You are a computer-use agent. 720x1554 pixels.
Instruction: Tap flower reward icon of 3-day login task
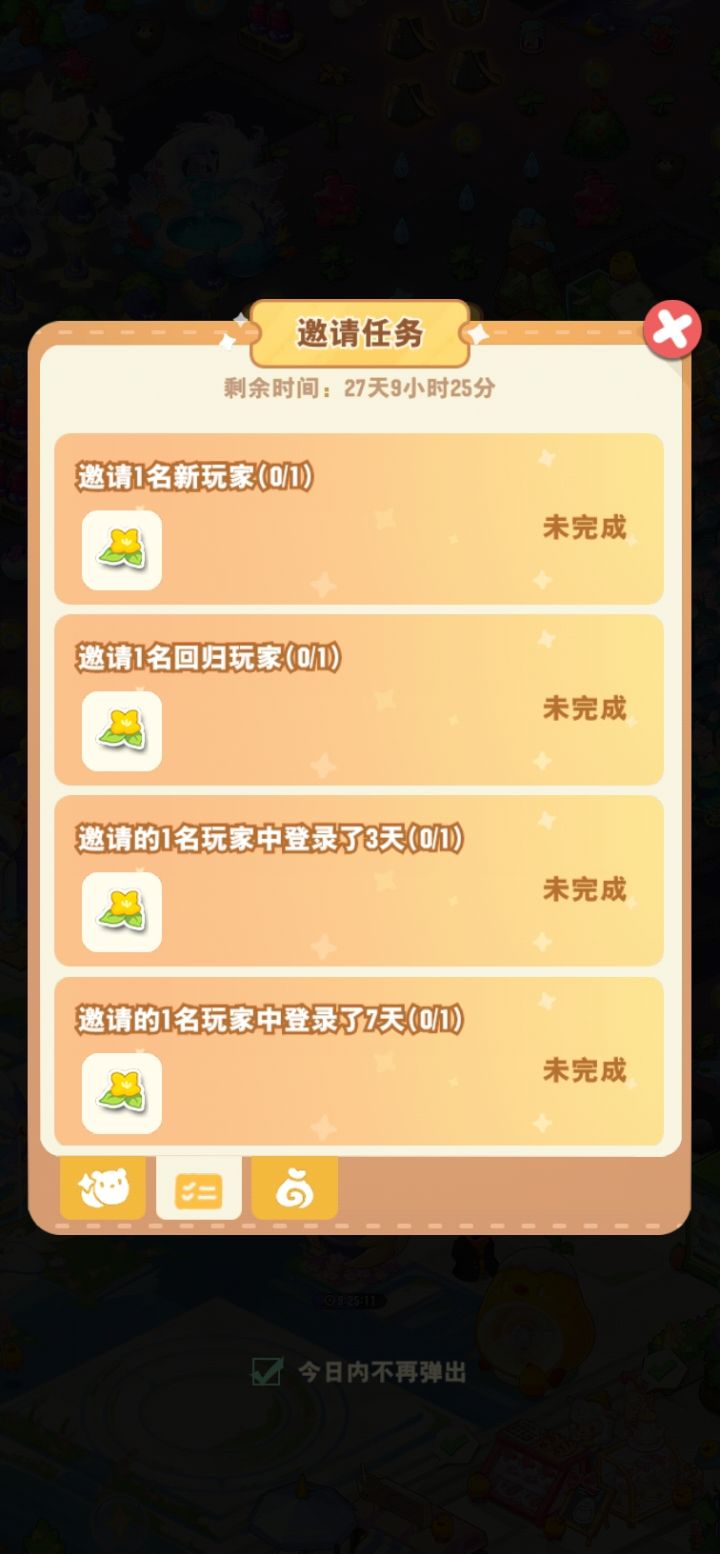coord(121,913)
